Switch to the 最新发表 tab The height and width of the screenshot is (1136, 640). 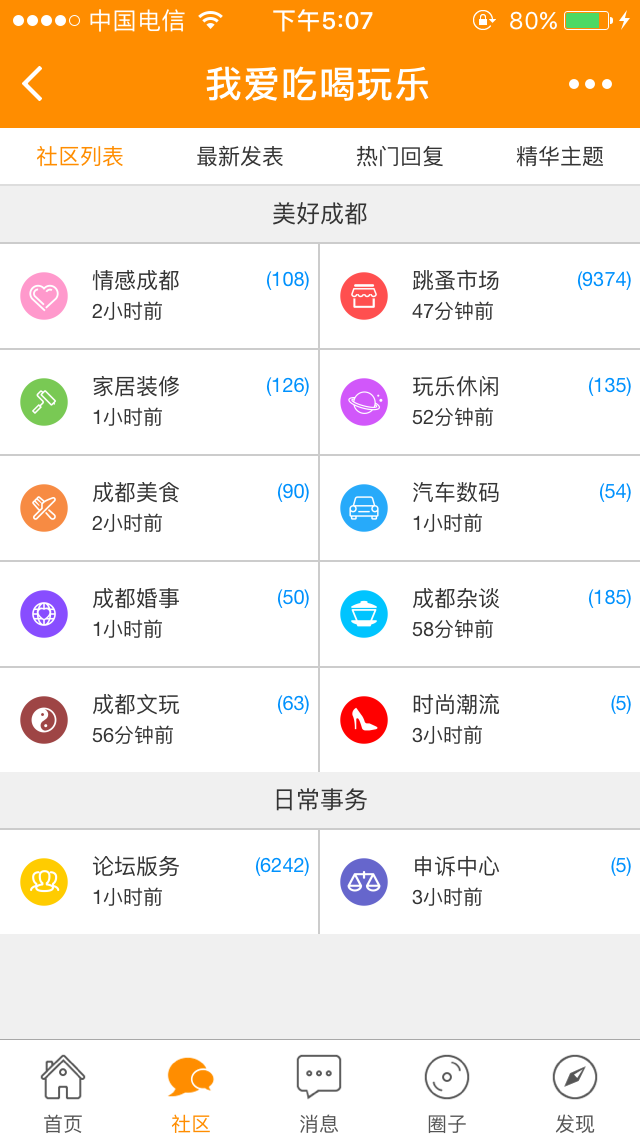(240, 156)
